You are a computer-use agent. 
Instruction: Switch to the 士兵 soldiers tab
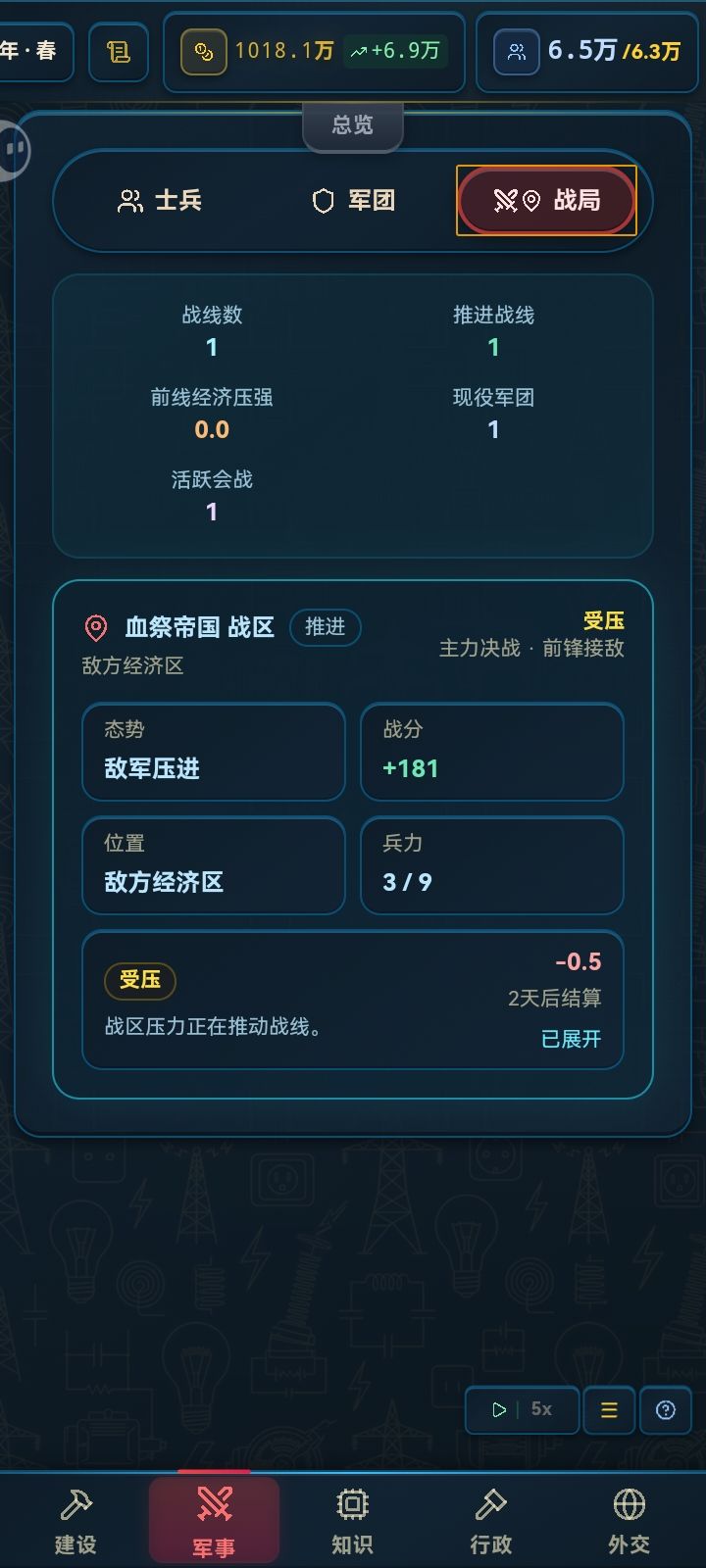tap(160, 200)
